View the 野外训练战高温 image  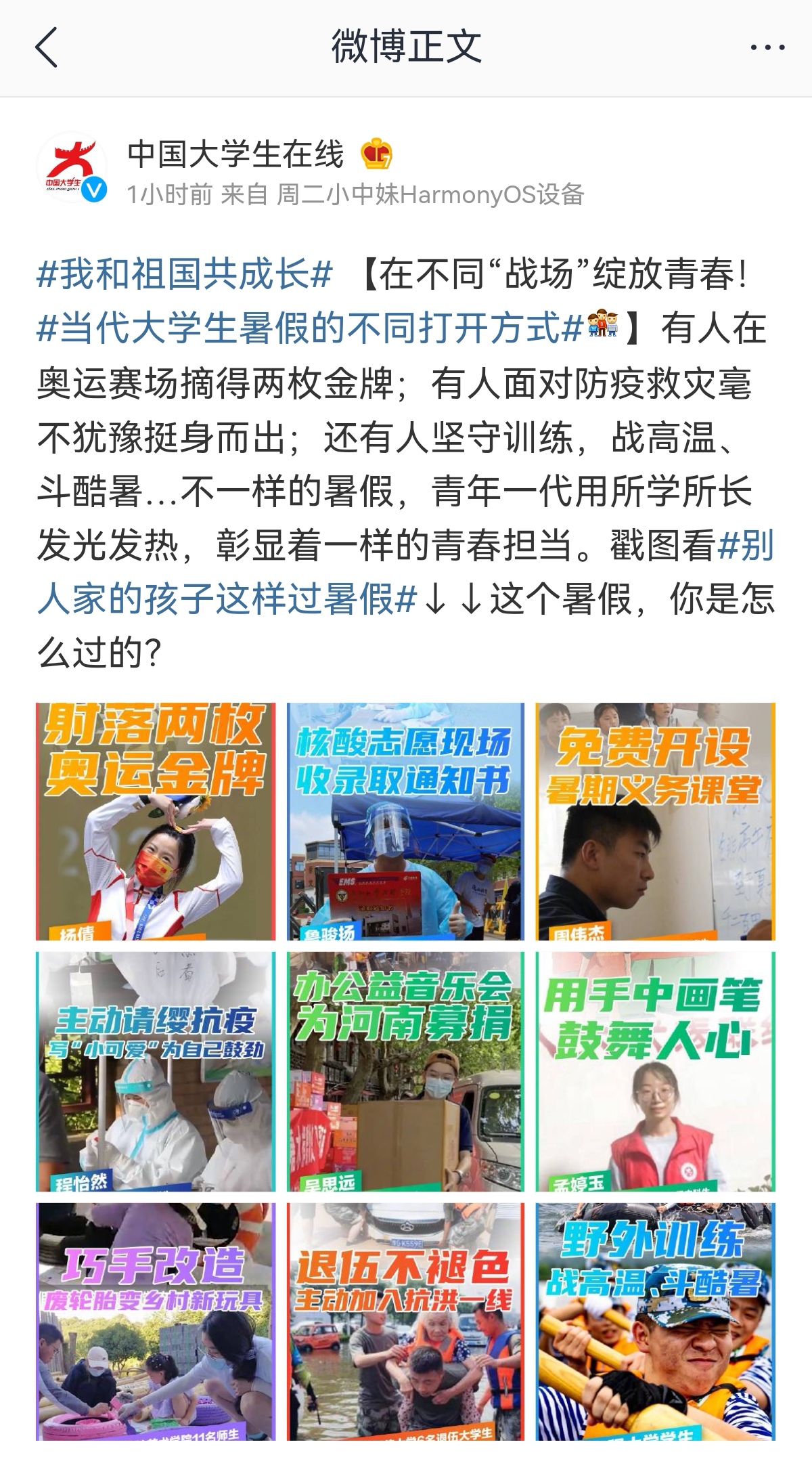(655, 1321)
